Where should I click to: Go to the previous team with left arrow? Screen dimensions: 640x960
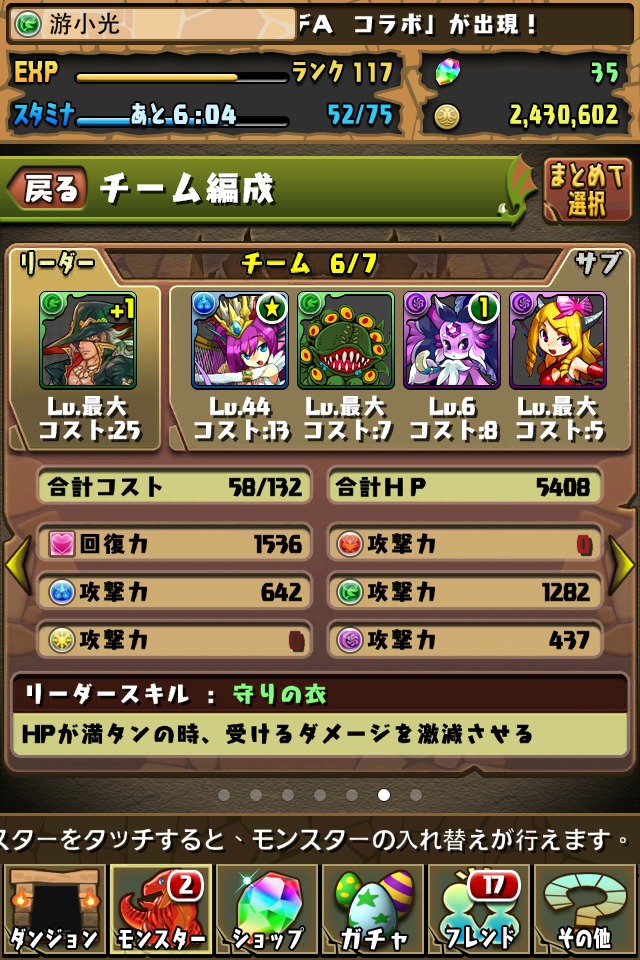(16, 565)
